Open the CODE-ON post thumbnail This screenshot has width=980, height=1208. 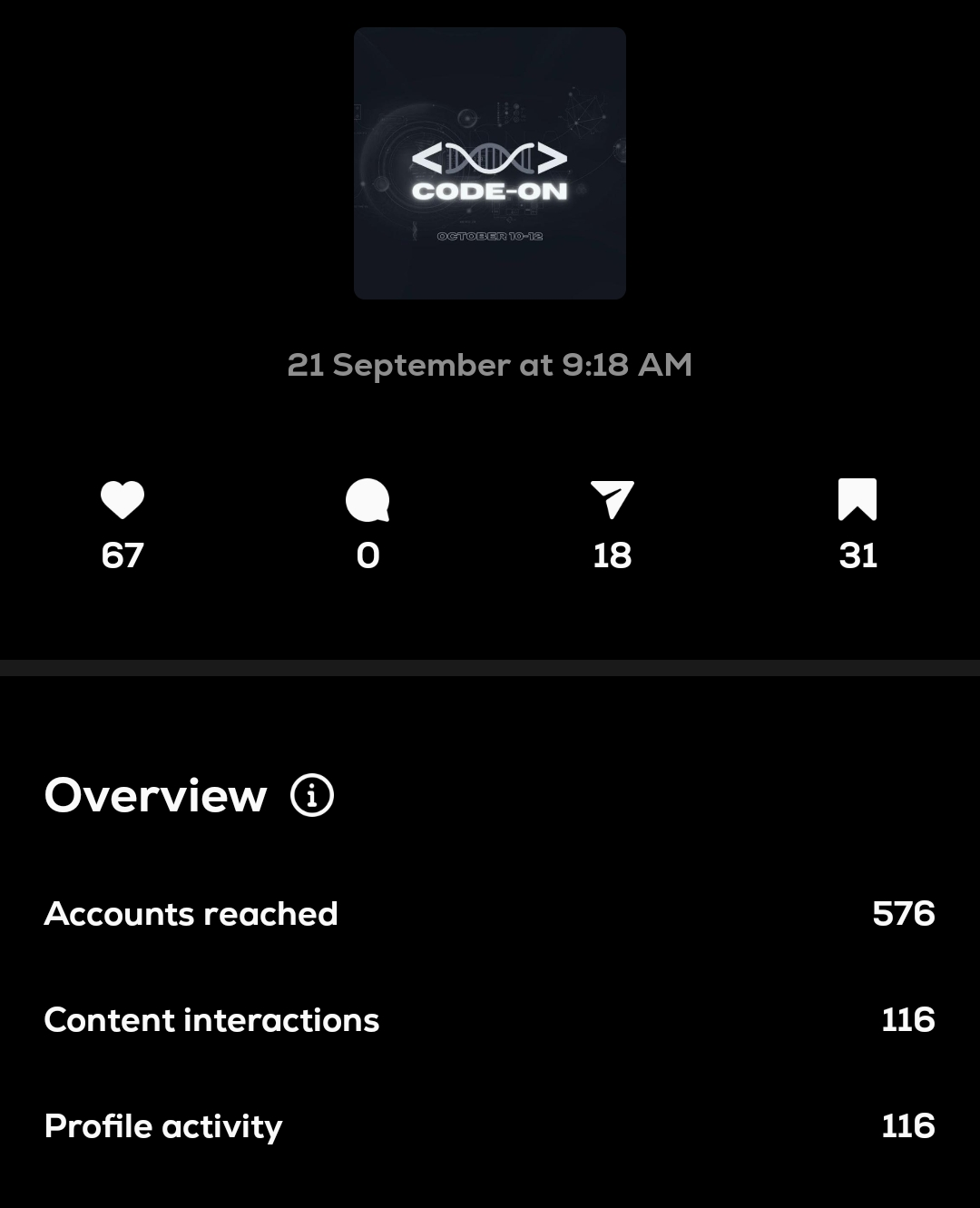coord(490,163)
